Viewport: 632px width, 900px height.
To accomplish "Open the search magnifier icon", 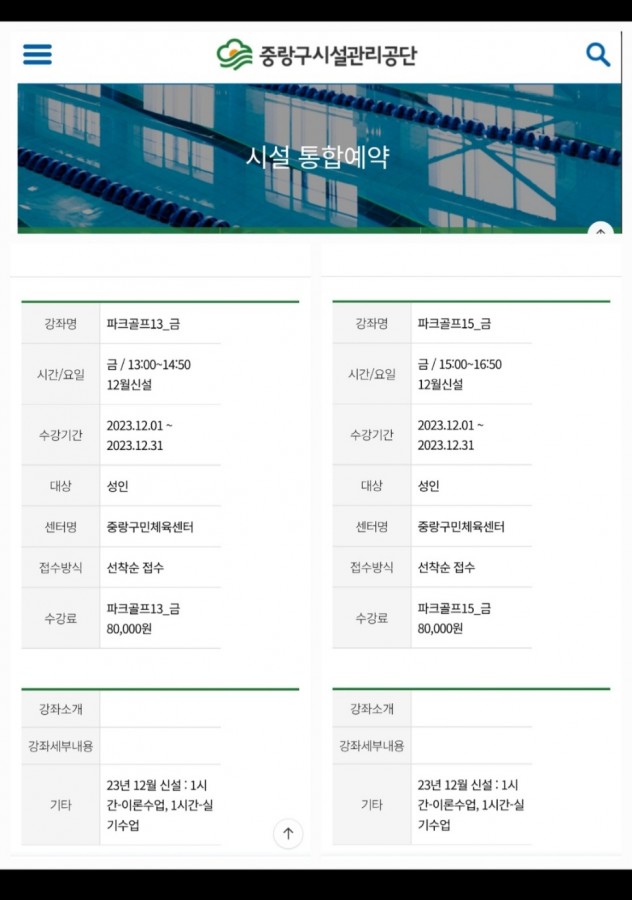I will (x=598, y=54).
